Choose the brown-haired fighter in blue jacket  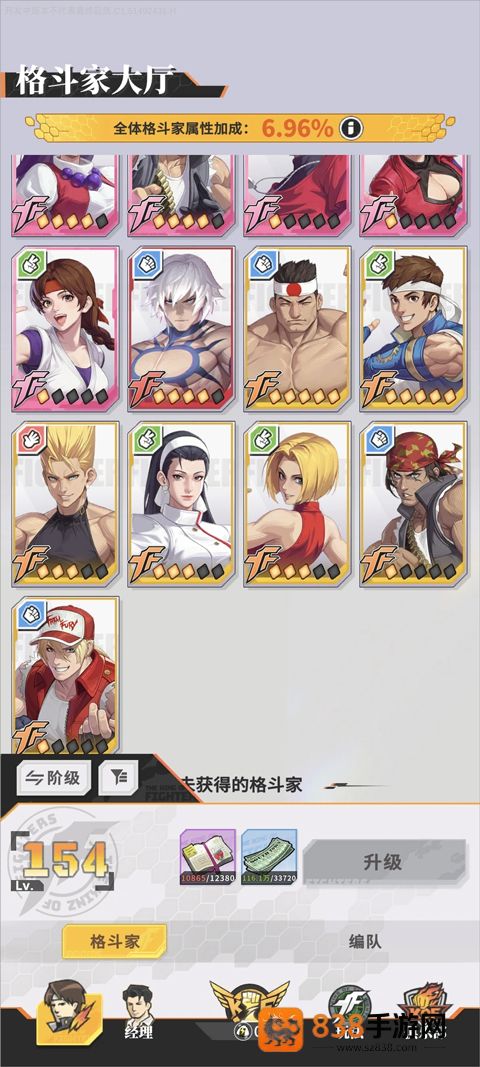click(413, 329)
